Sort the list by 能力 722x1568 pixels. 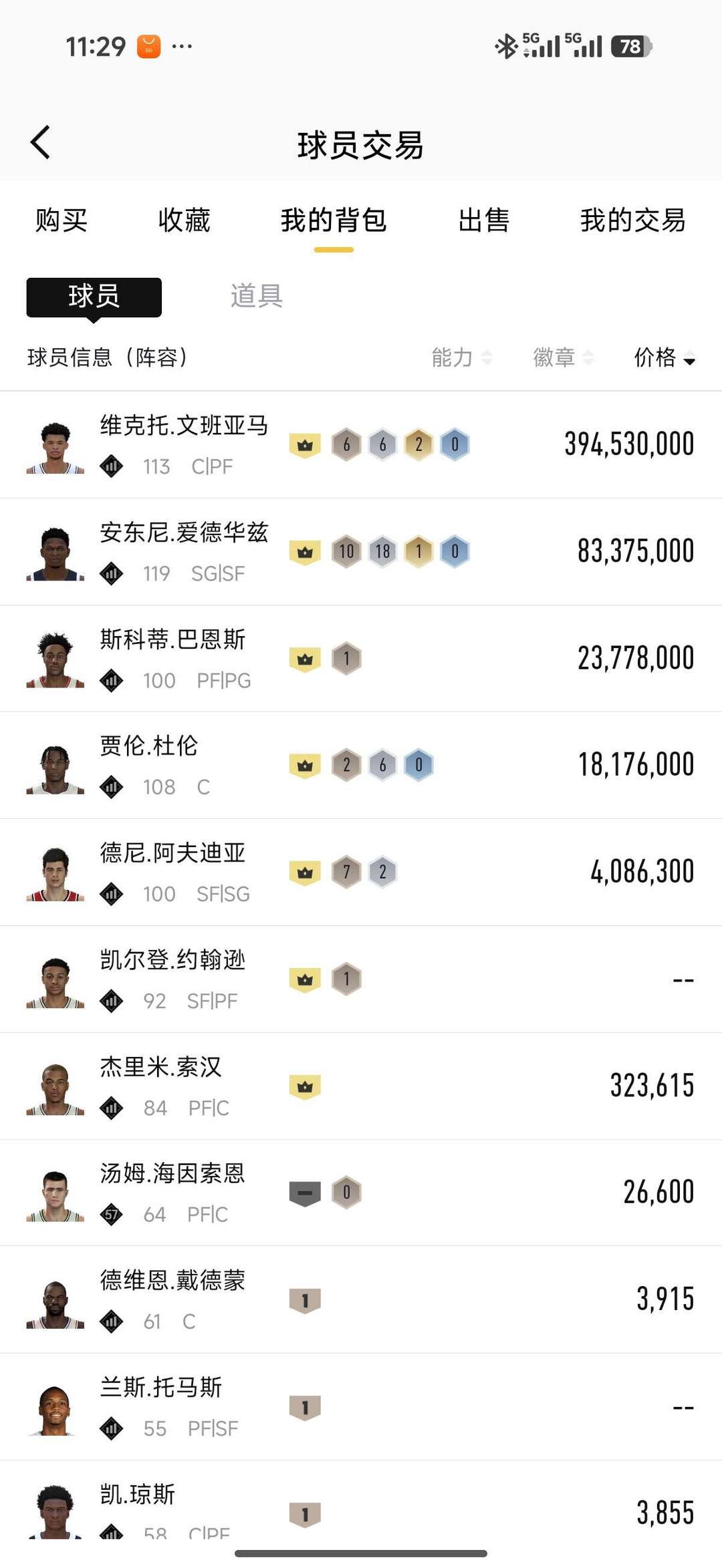tap(461, 357)
